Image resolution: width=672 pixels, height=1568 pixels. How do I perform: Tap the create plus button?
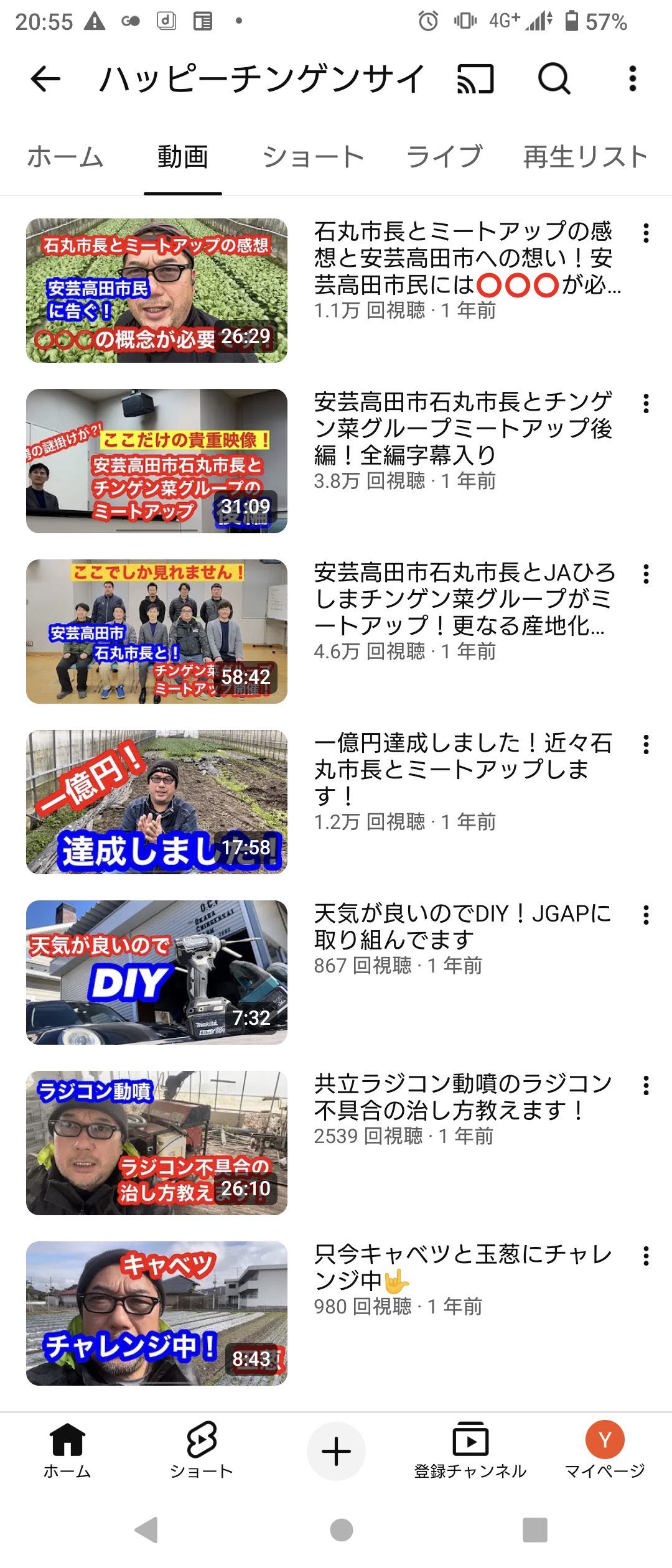[336, 1451]
